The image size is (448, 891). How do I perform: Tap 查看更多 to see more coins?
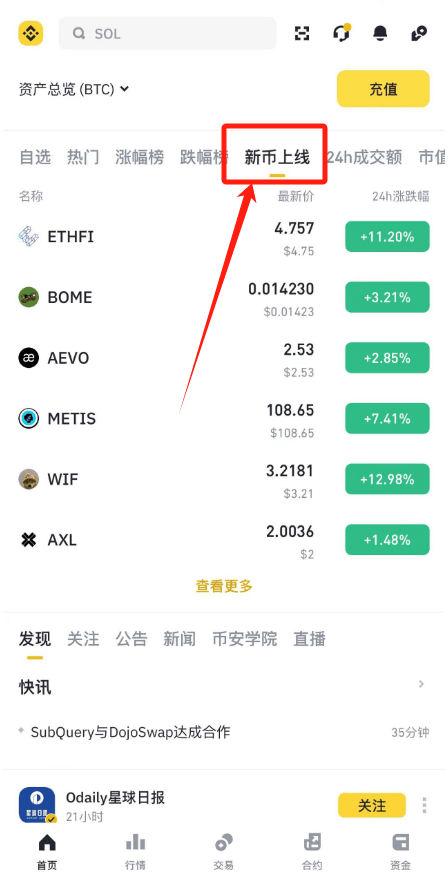tap(224, 586)
